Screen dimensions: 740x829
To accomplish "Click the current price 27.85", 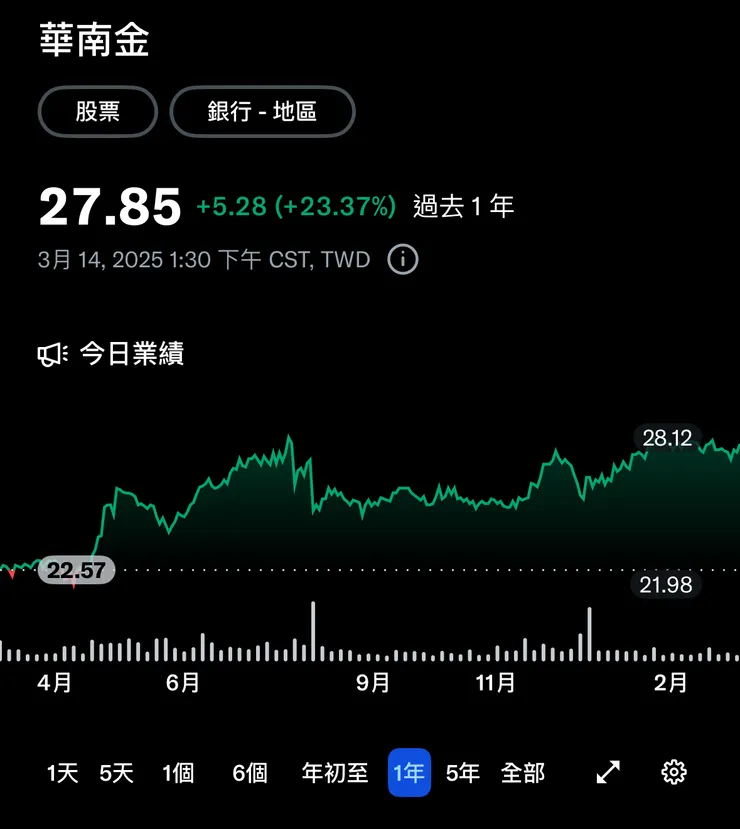I will pyautogui.click(x=108, y=205).
